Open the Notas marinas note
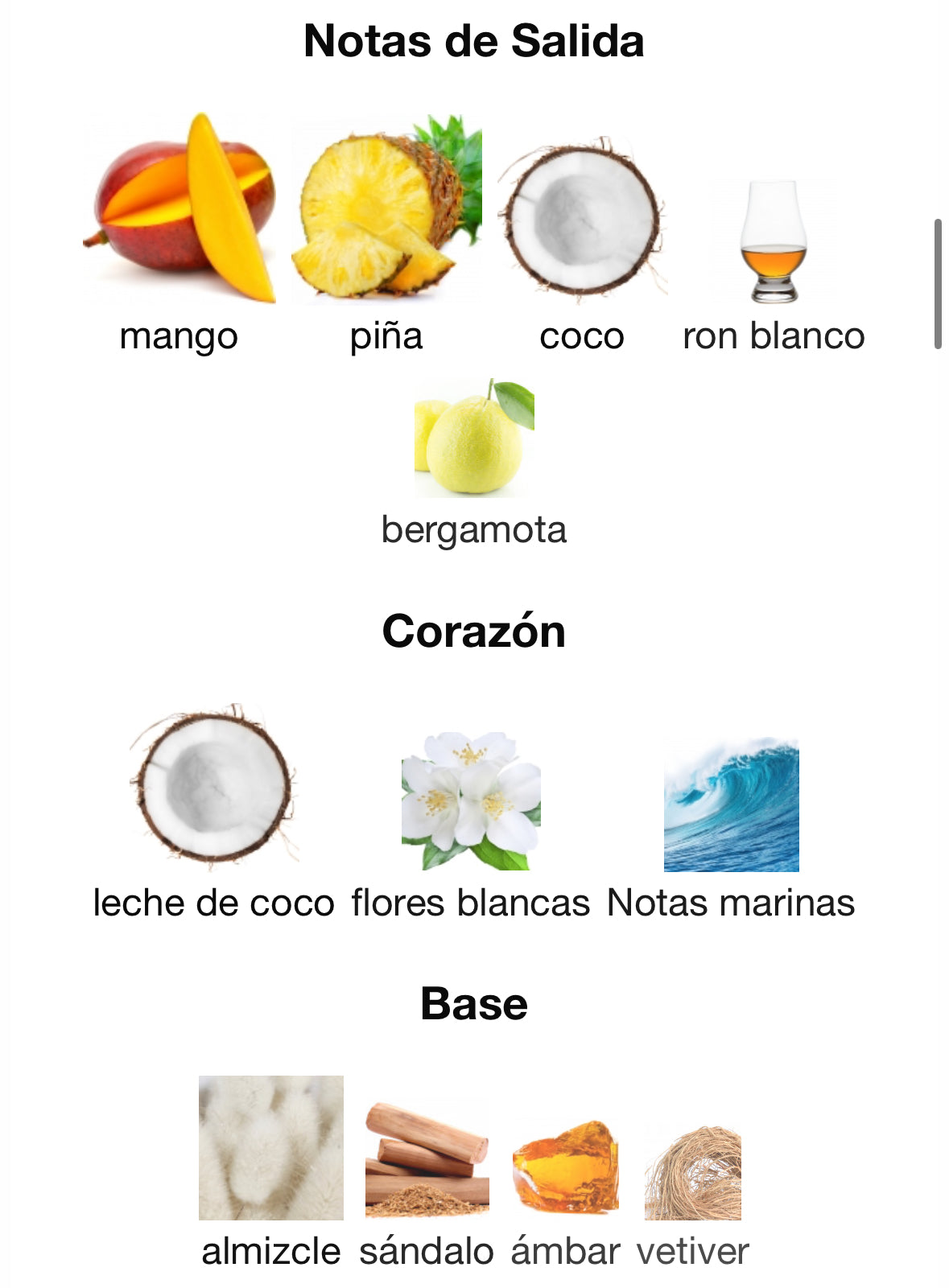This screenshot has width=949, height=1288. click(731, 804)
